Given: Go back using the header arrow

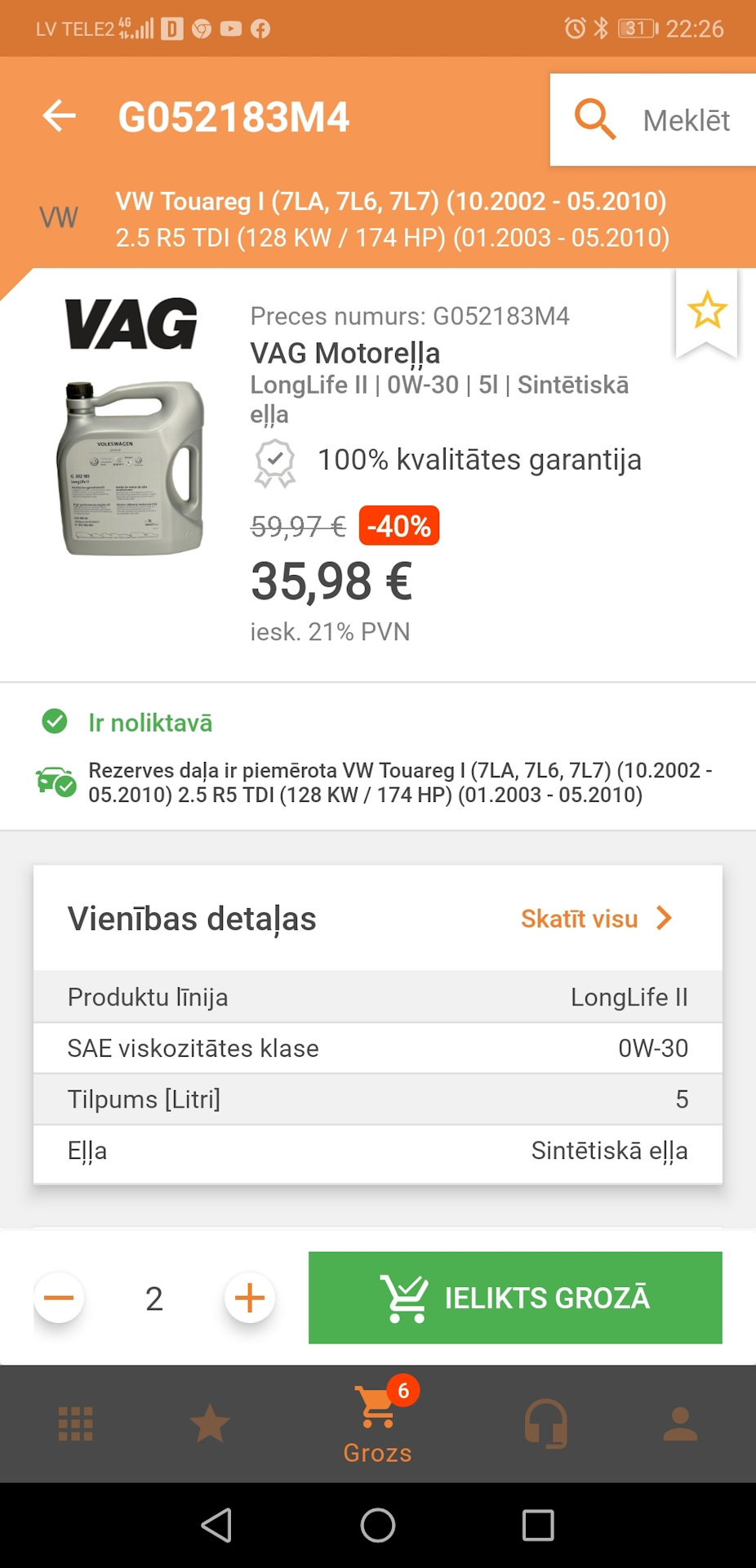Looking at the screenshot, I should [x=59, y=116].
